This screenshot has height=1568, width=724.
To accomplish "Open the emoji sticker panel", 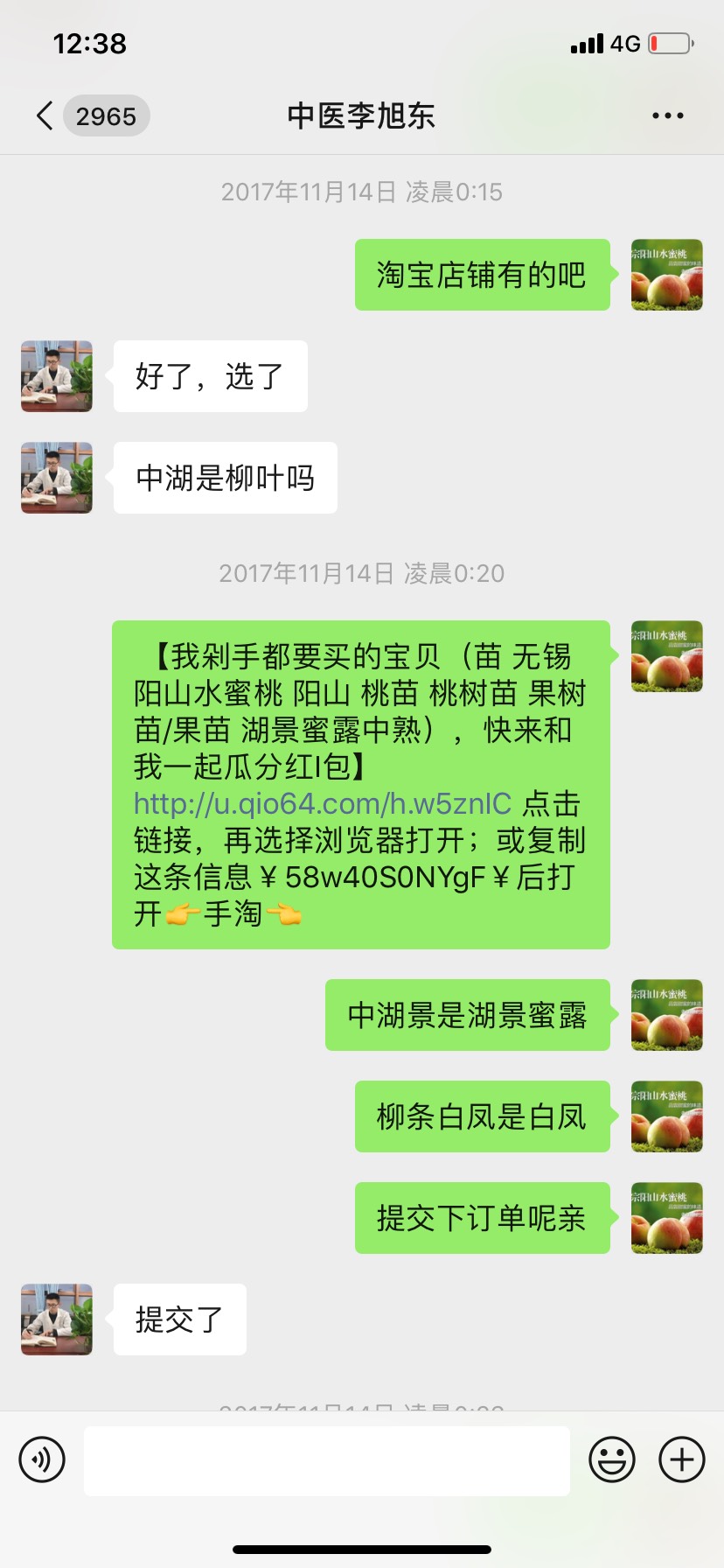I will [612, 1459].
